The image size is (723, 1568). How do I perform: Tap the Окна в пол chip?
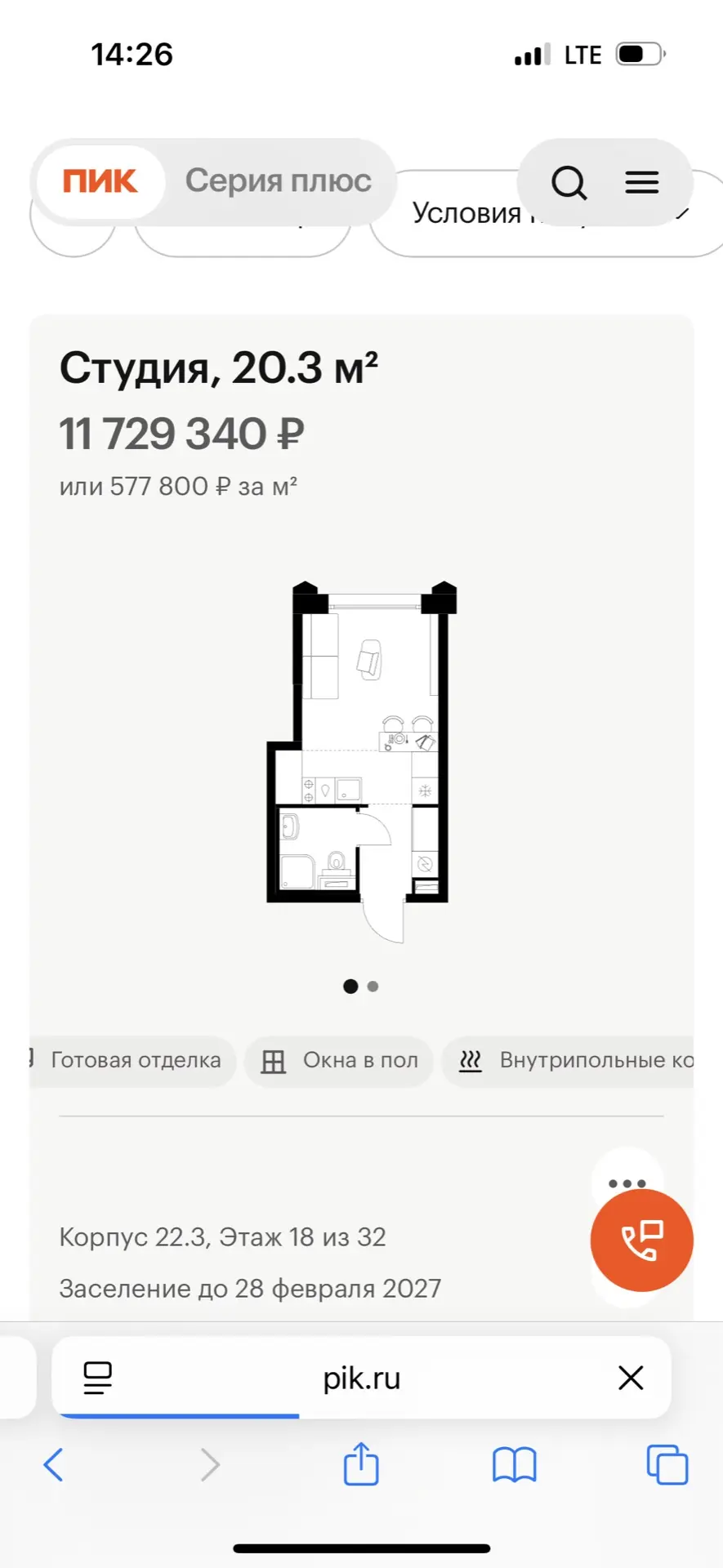coord(339,1061)
